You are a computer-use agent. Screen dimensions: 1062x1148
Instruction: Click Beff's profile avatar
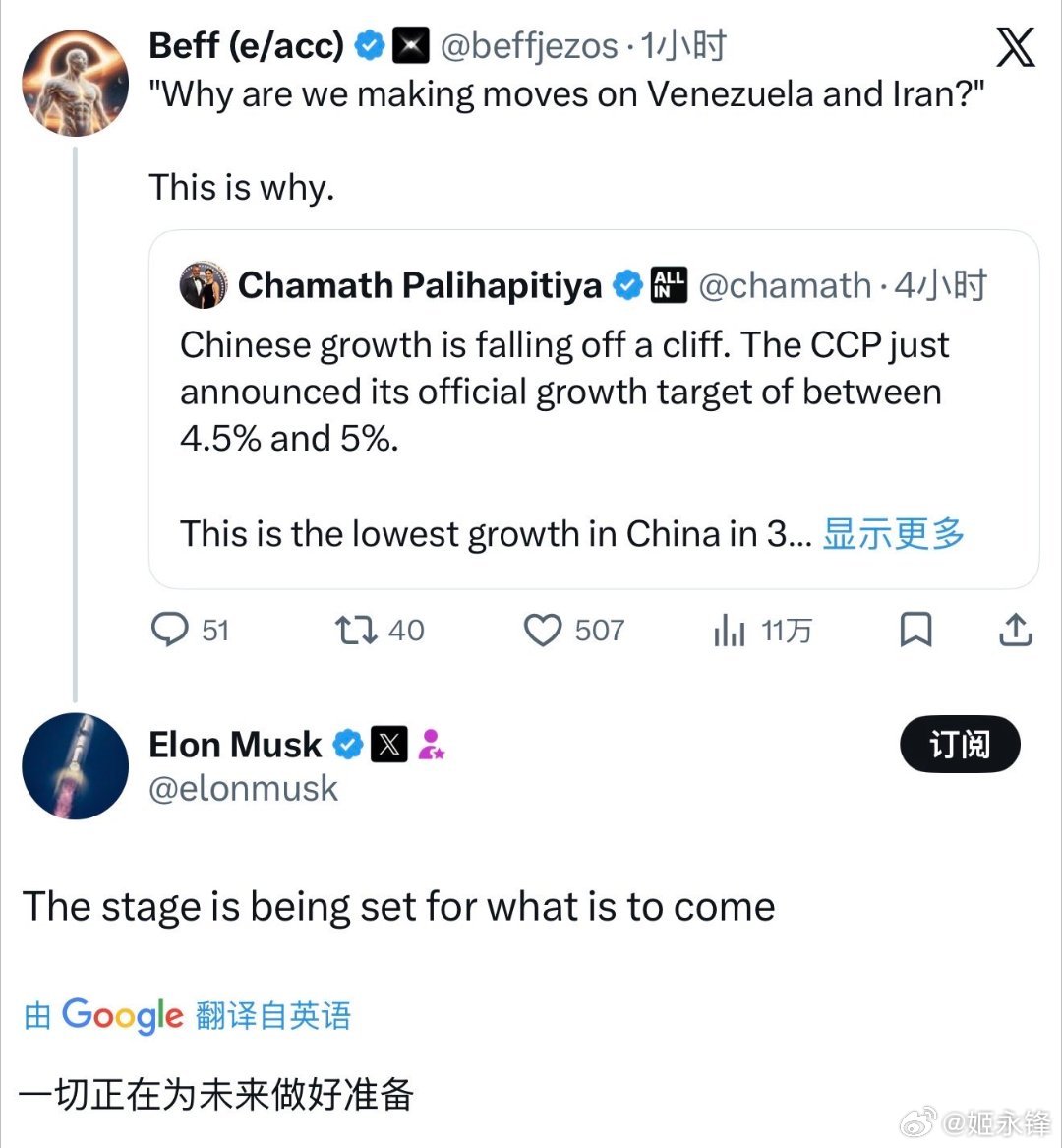[x=74, y=83]
